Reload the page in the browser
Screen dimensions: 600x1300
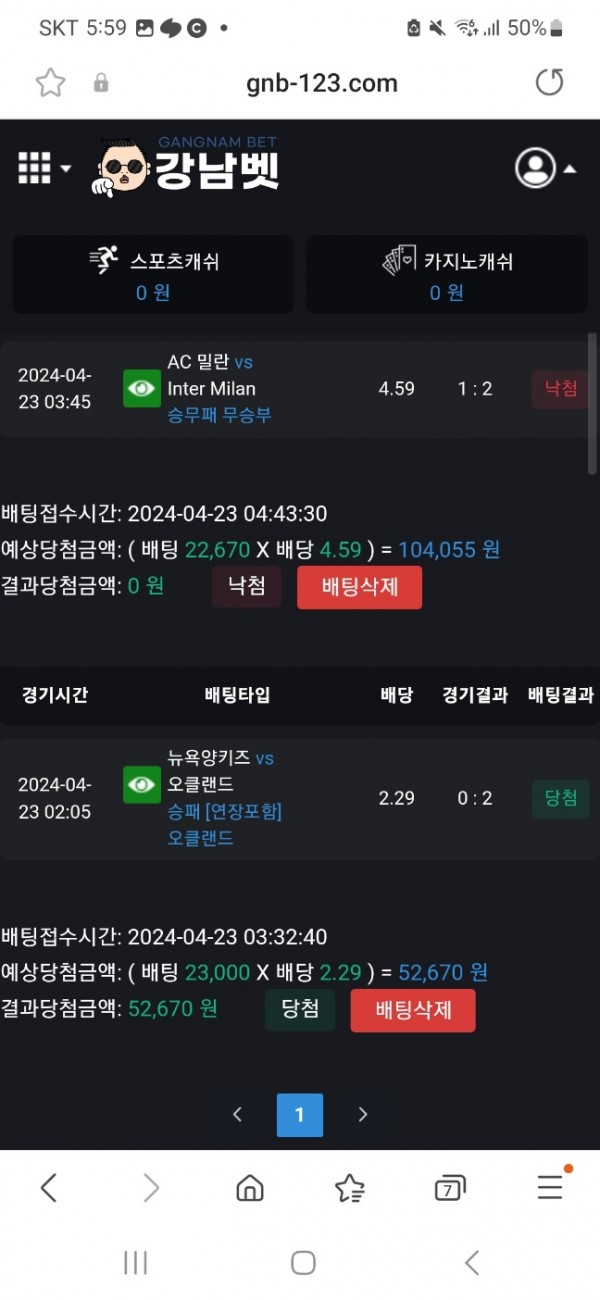549,83
